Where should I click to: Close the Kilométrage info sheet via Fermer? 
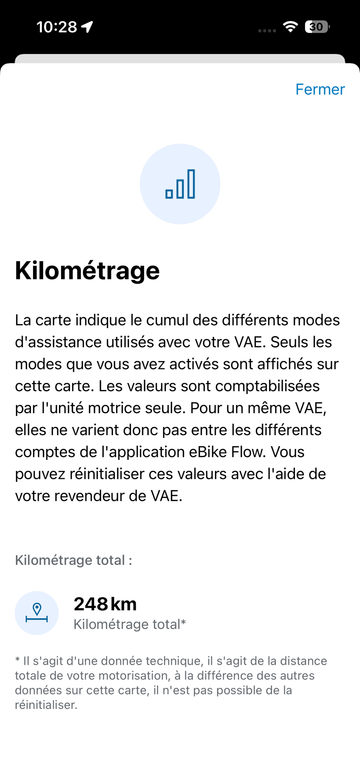pos(320,90)
